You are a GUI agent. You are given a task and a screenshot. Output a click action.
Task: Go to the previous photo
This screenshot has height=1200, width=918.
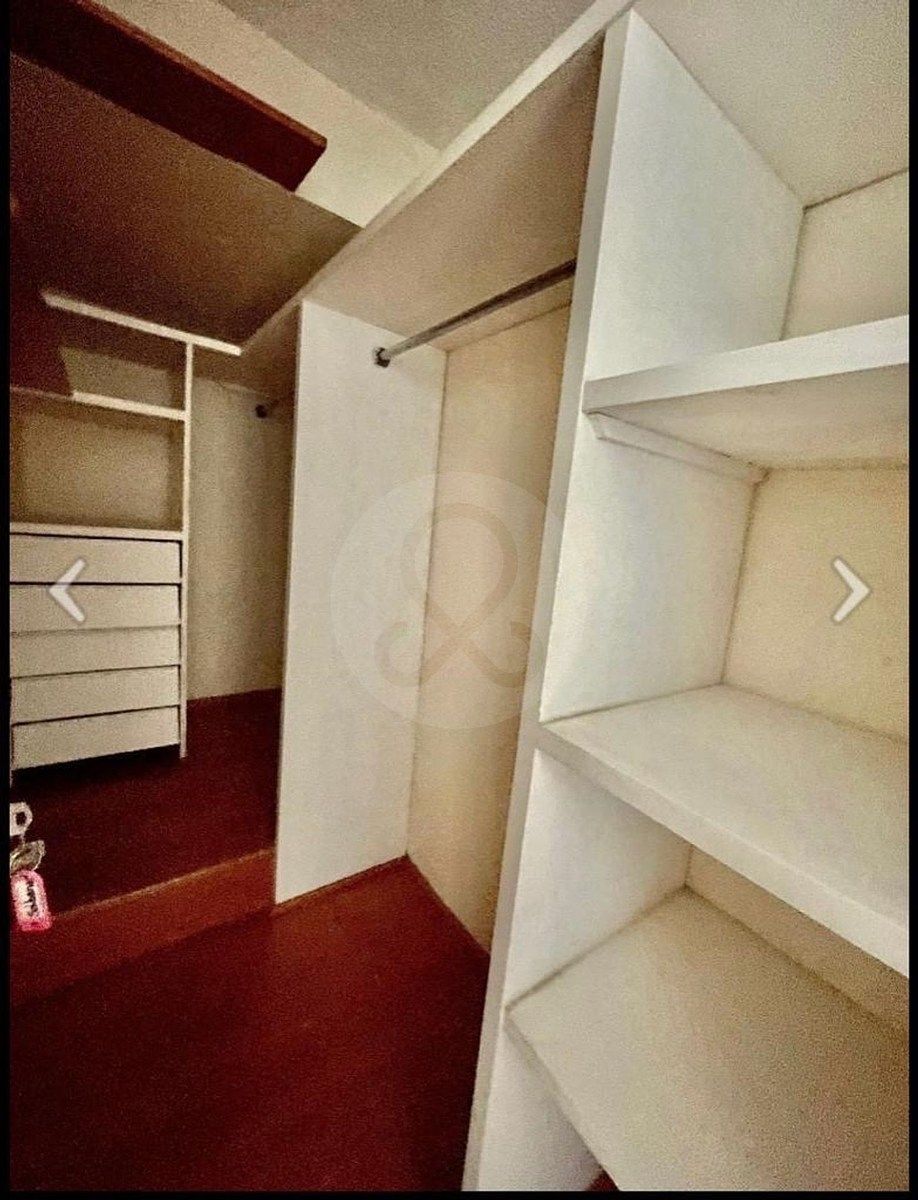[x=68, y=591]
